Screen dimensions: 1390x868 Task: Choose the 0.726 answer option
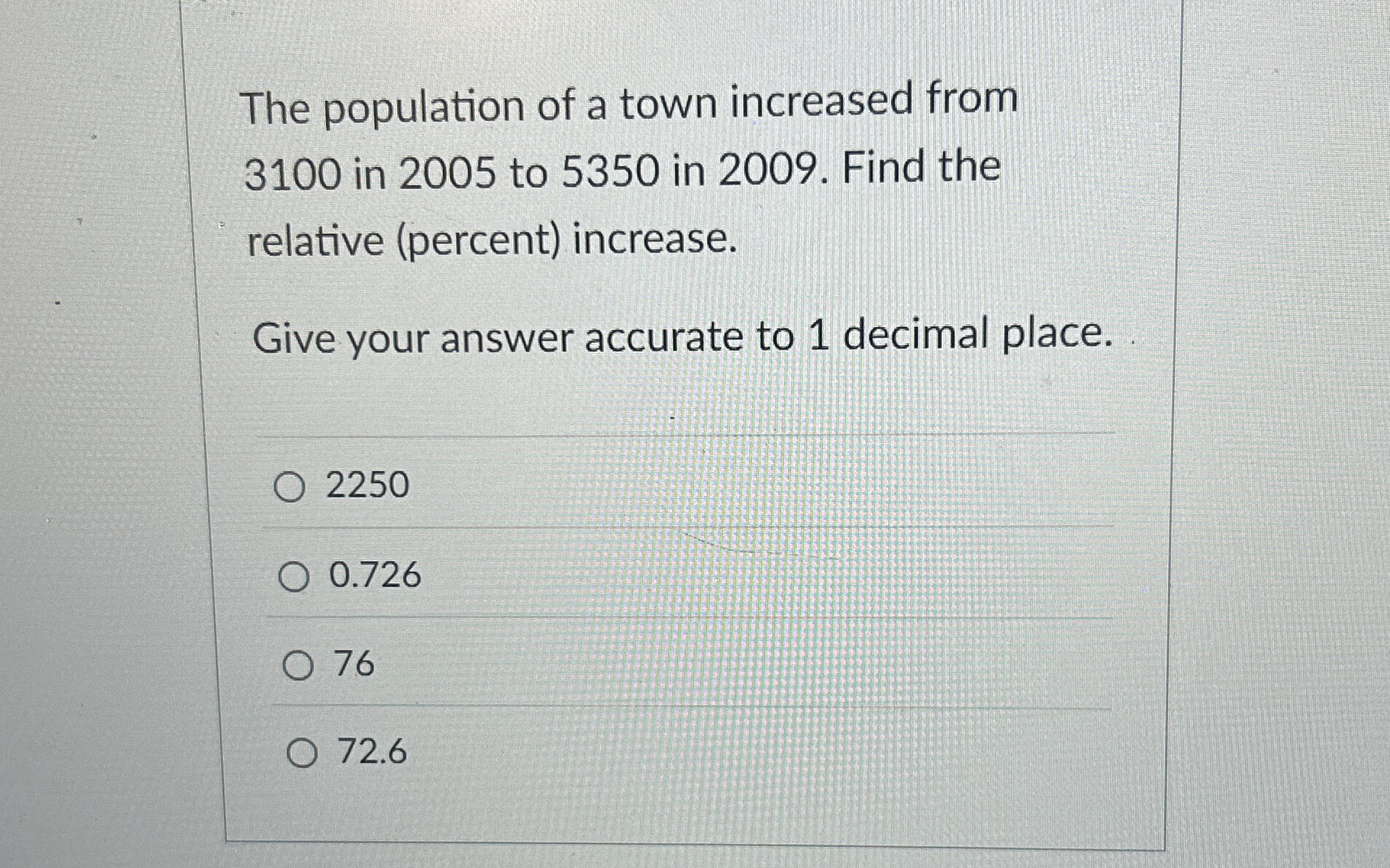(x=293, y=578)
